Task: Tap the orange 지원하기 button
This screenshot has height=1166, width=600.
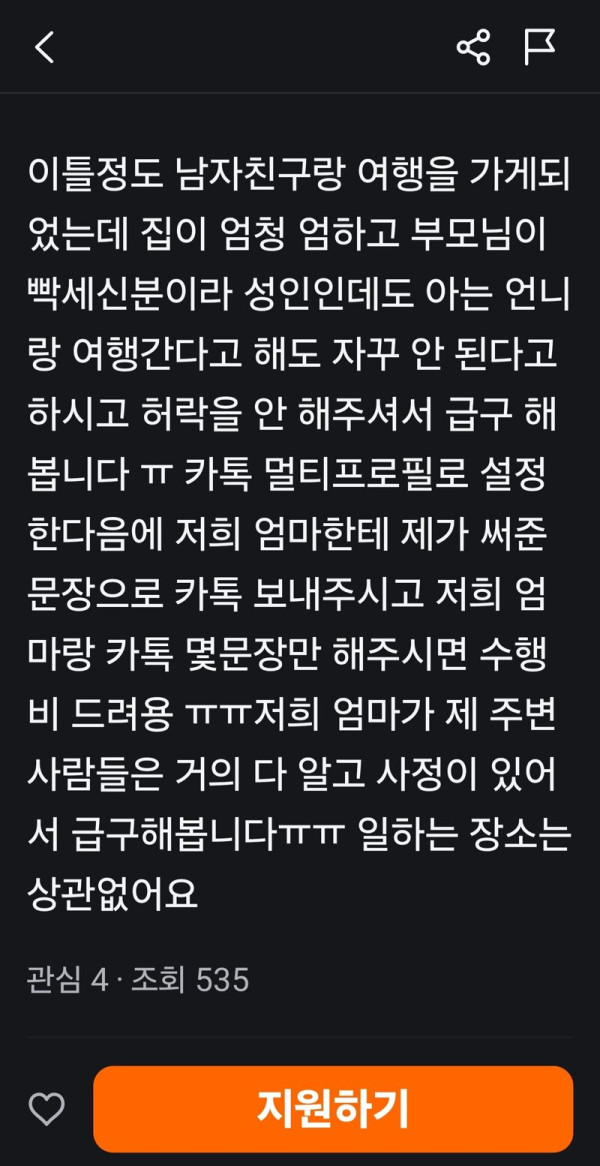Action: click(333, 1109)
